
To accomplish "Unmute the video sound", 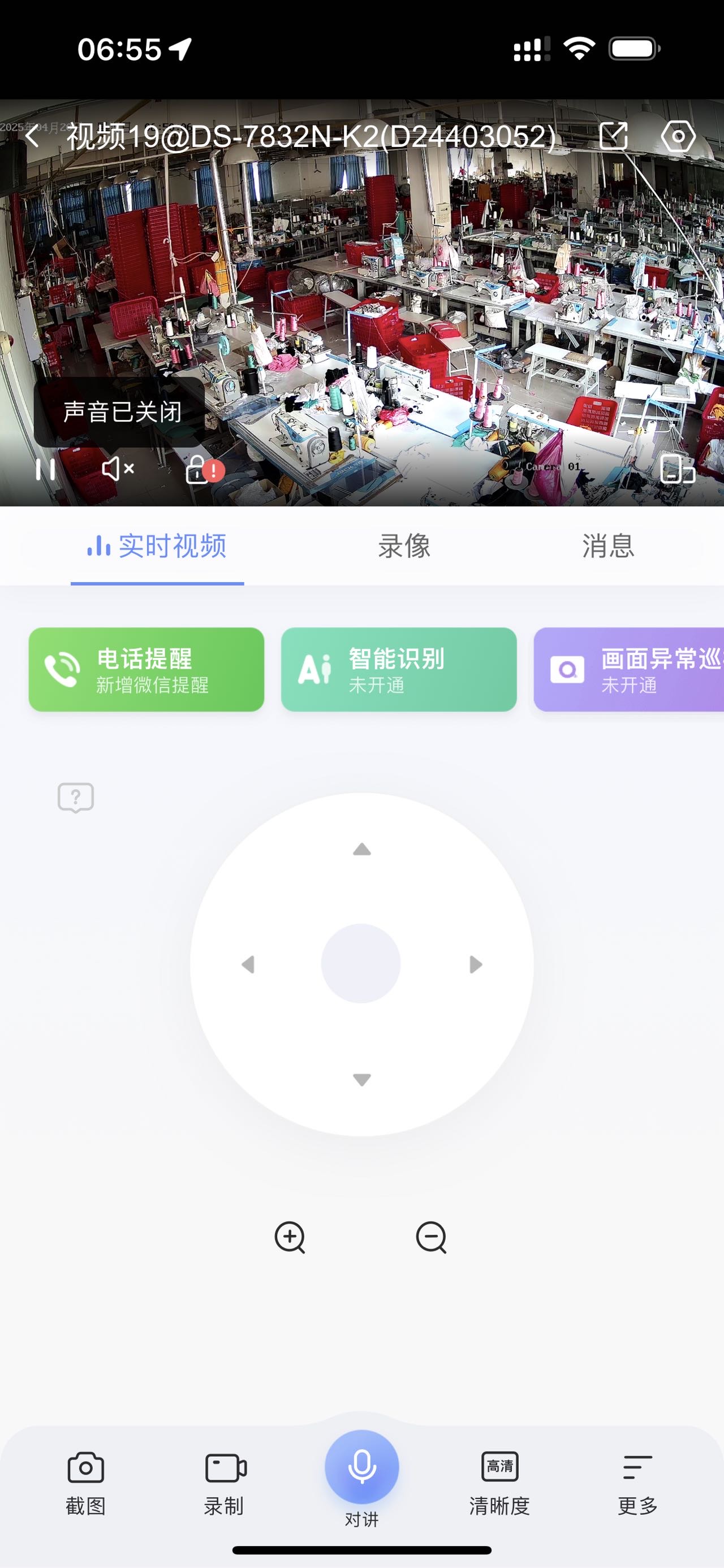I will pyautogui.click(x=118, y=469).
